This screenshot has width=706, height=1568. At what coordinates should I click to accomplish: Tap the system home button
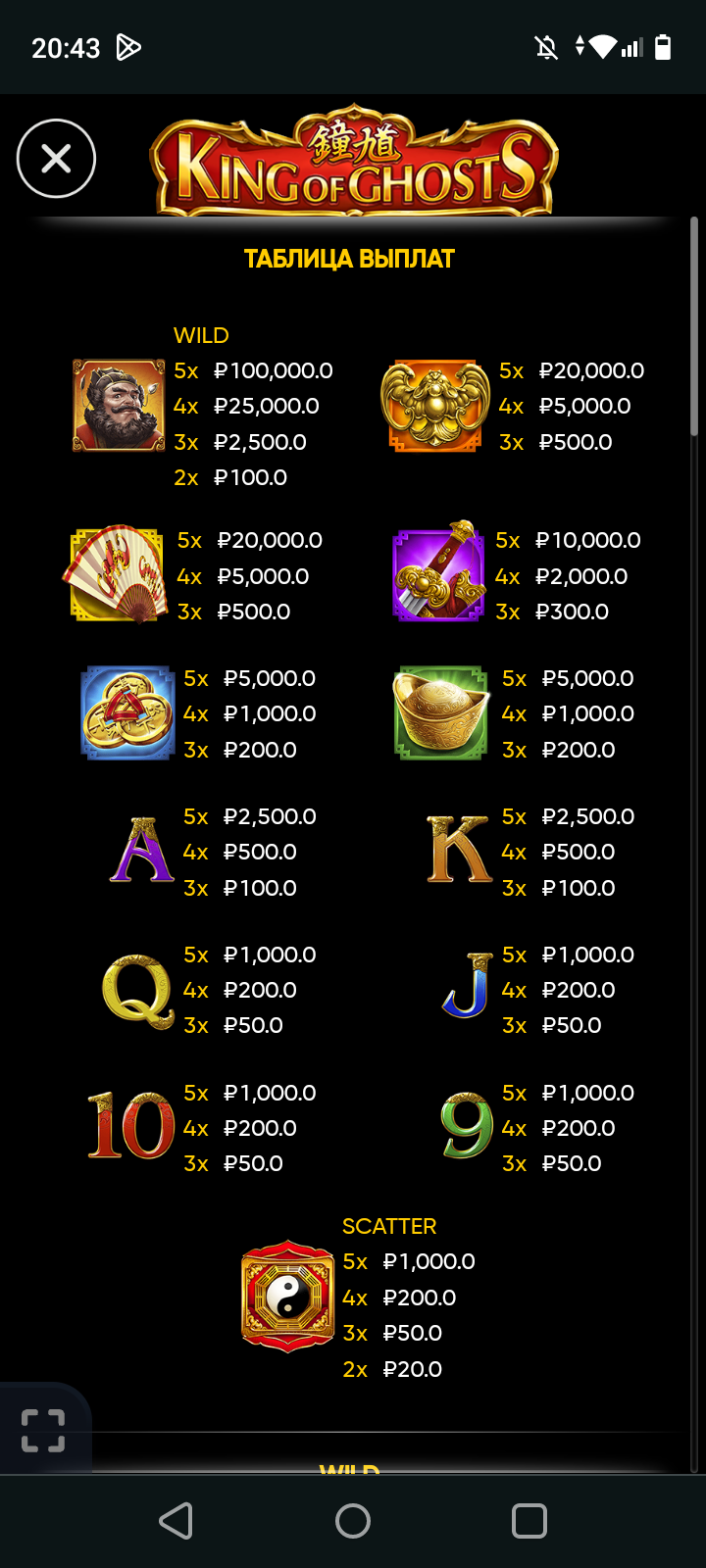pos(353,1521)
